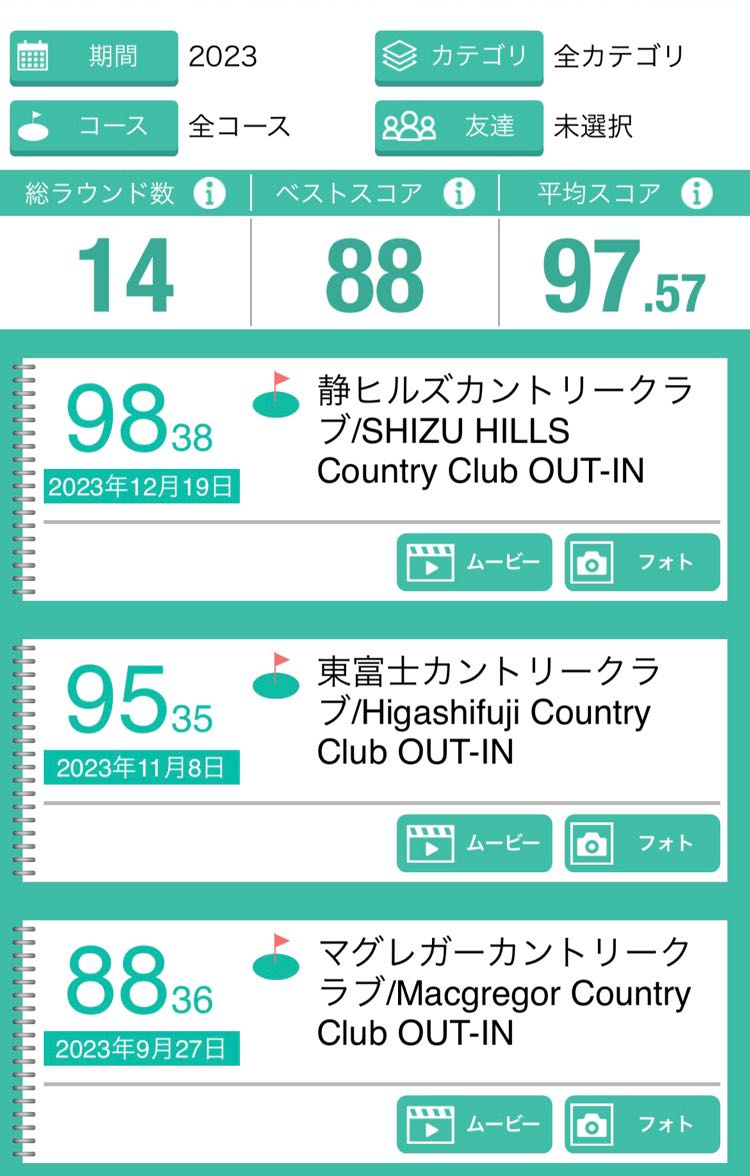View フォト for the SHIZU HILLS round
Image resolution: width=750 pixels, height=1176 pixels.
point(642,563)
